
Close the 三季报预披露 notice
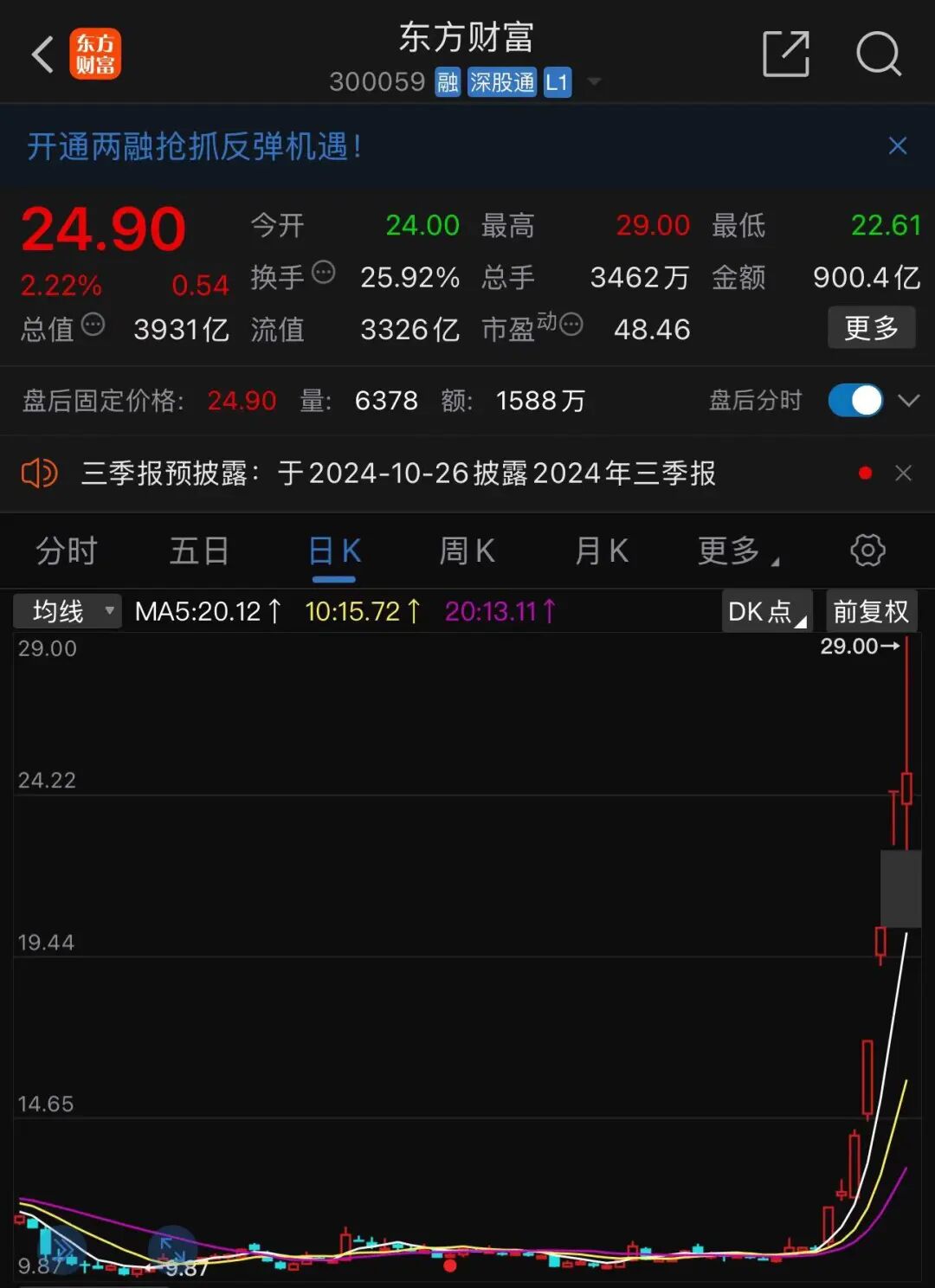click(903, 473)
